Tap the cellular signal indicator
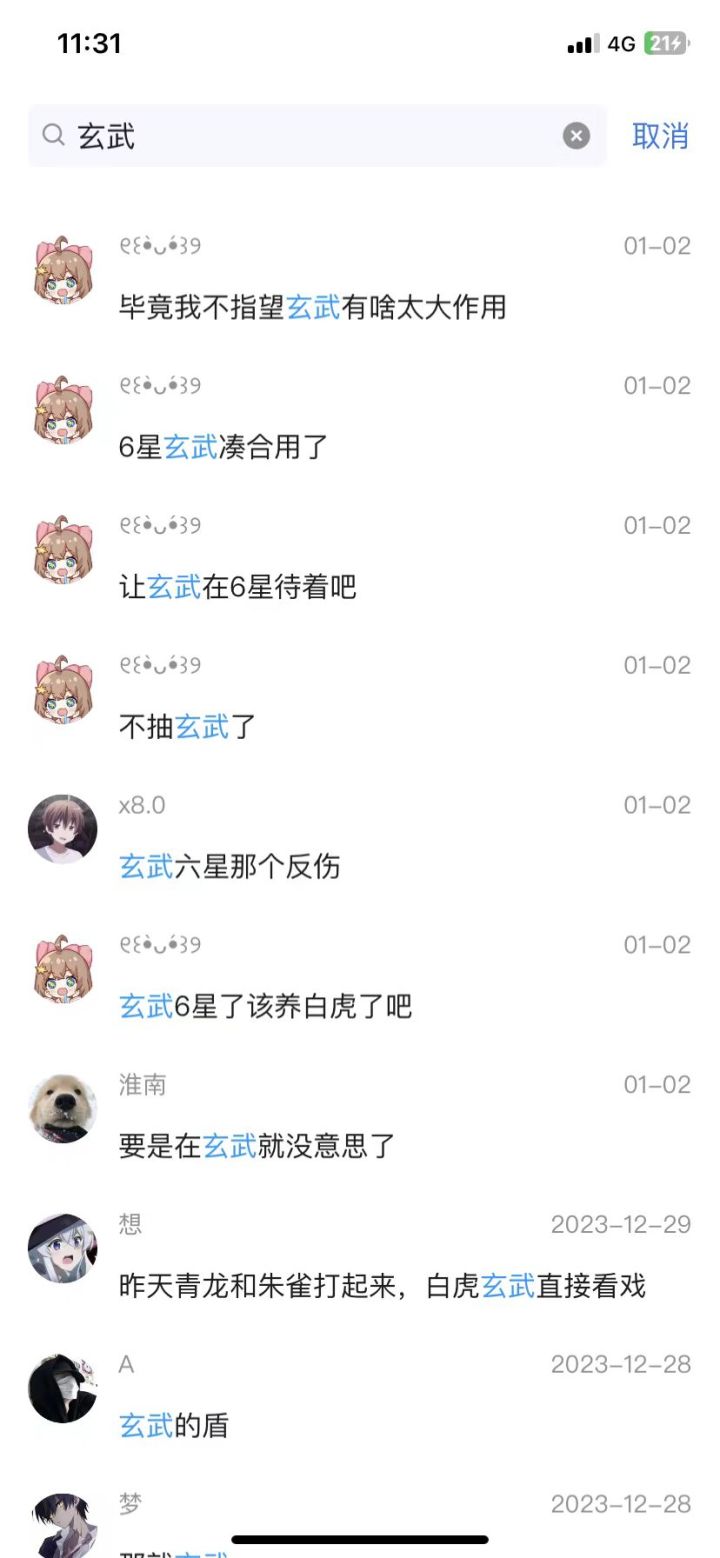Viewport: 720px width, 1558px height. (x=582, y=44)
